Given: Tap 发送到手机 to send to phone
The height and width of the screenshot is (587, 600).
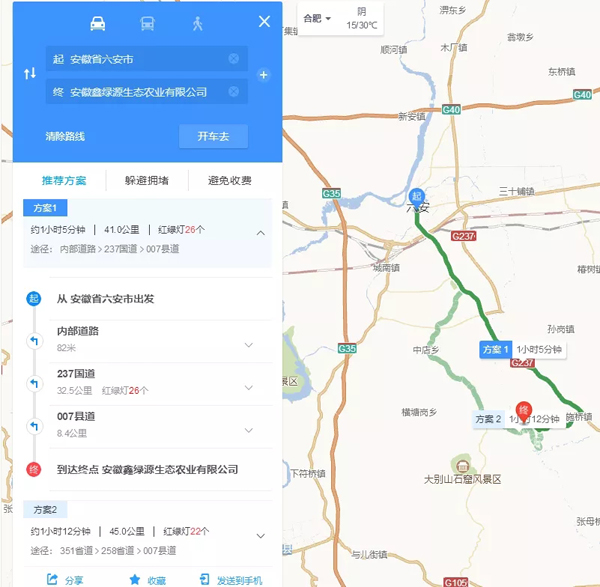Looking at the screenshot, I should 229,579.
